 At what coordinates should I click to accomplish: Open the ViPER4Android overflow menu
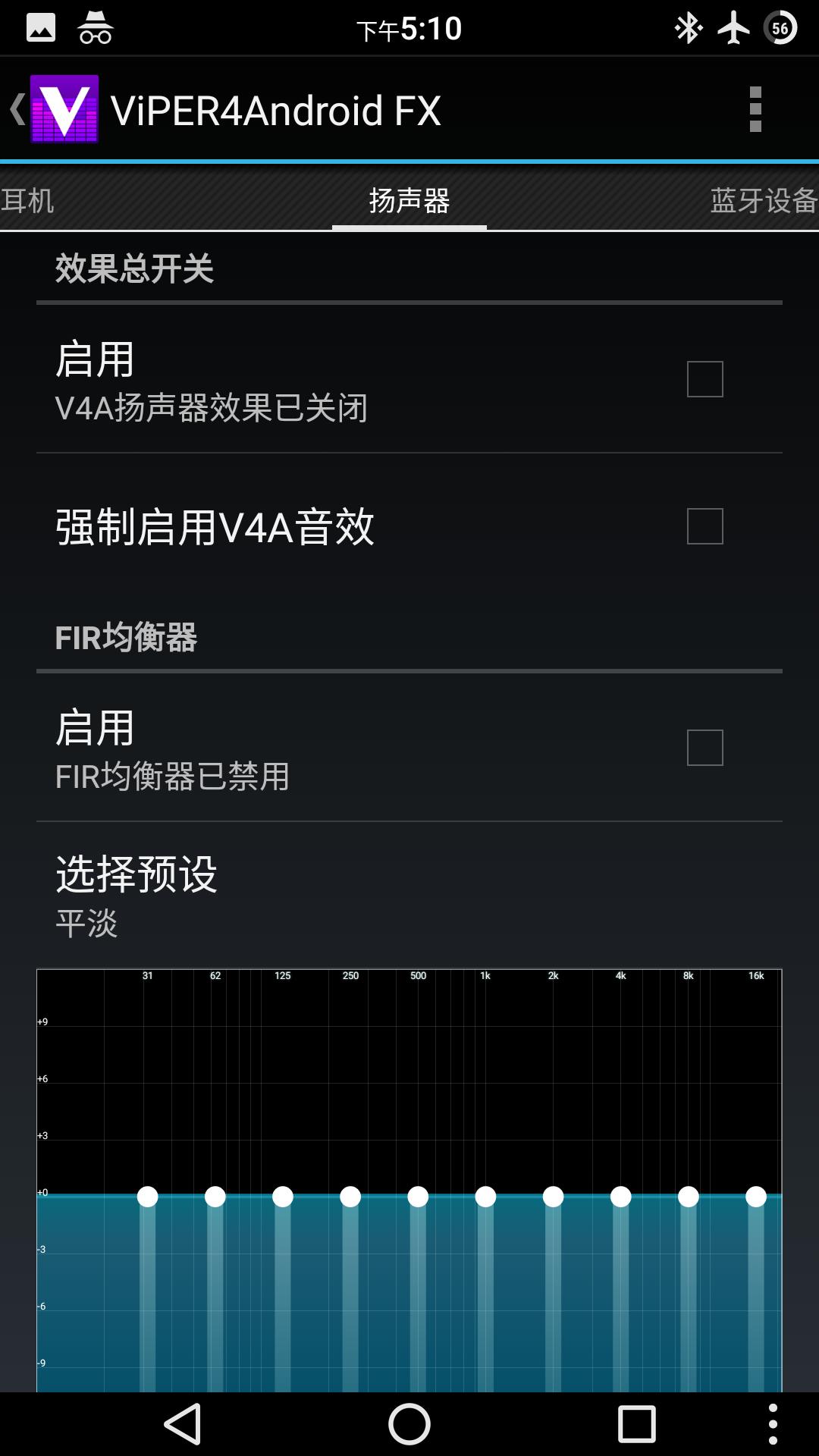pos(754,108)
